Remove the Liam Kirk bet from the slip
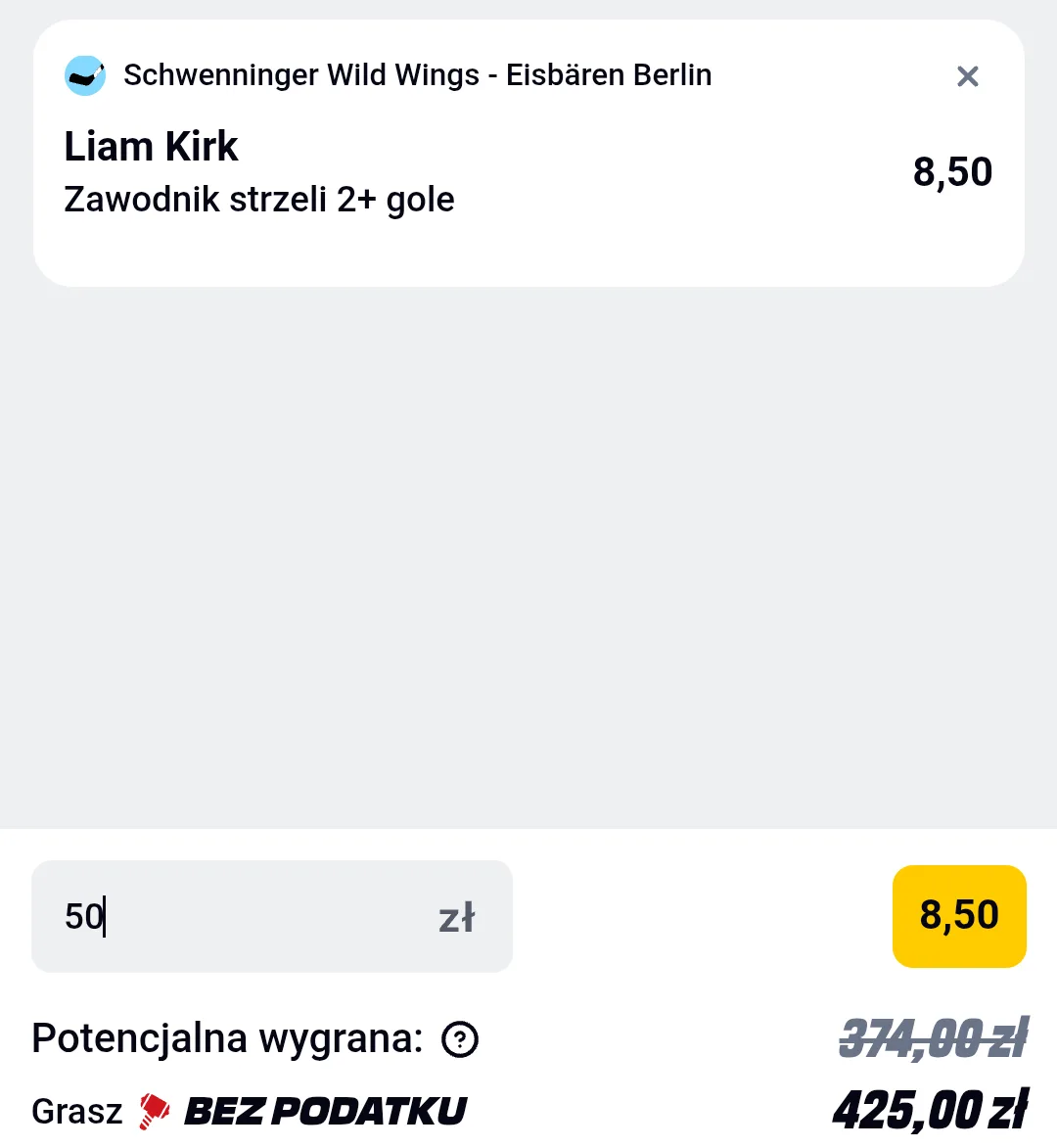This screenshot has width=1057, height=1148. pyautogui.click(x=967, y=75)
